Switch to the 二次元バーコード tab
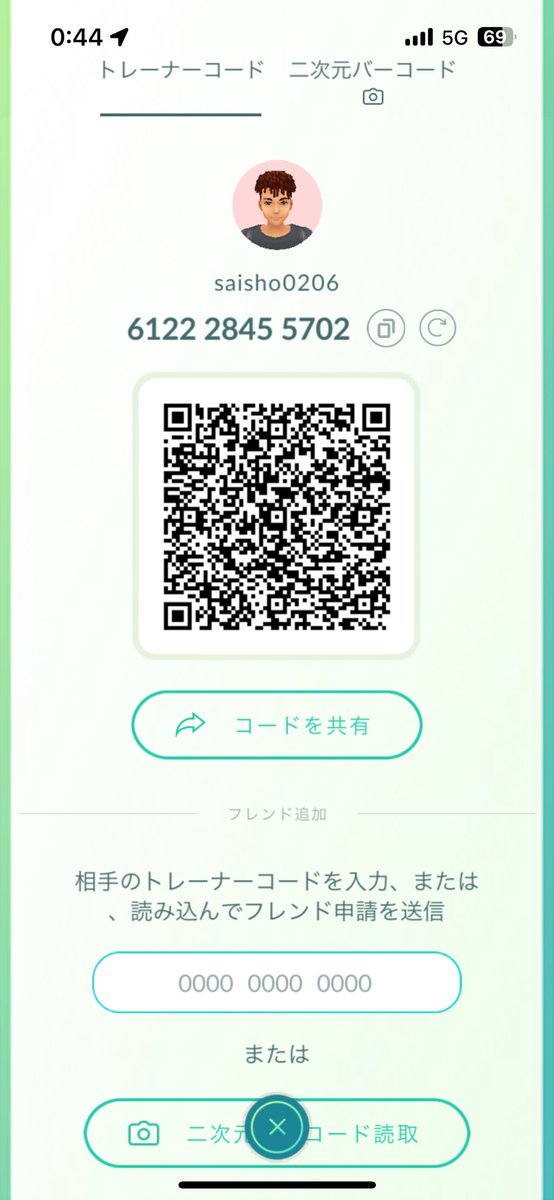The image size is (554, 1200). click(x=372, y=81)
